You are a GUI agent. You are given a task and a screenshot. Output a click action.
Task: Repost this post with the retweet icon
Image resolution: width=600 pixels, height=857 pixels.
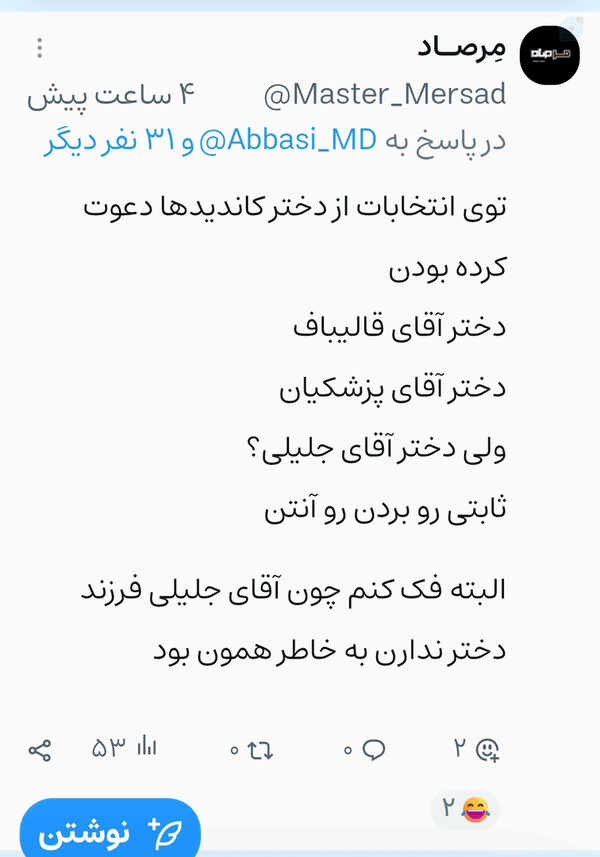coord(260,750)
